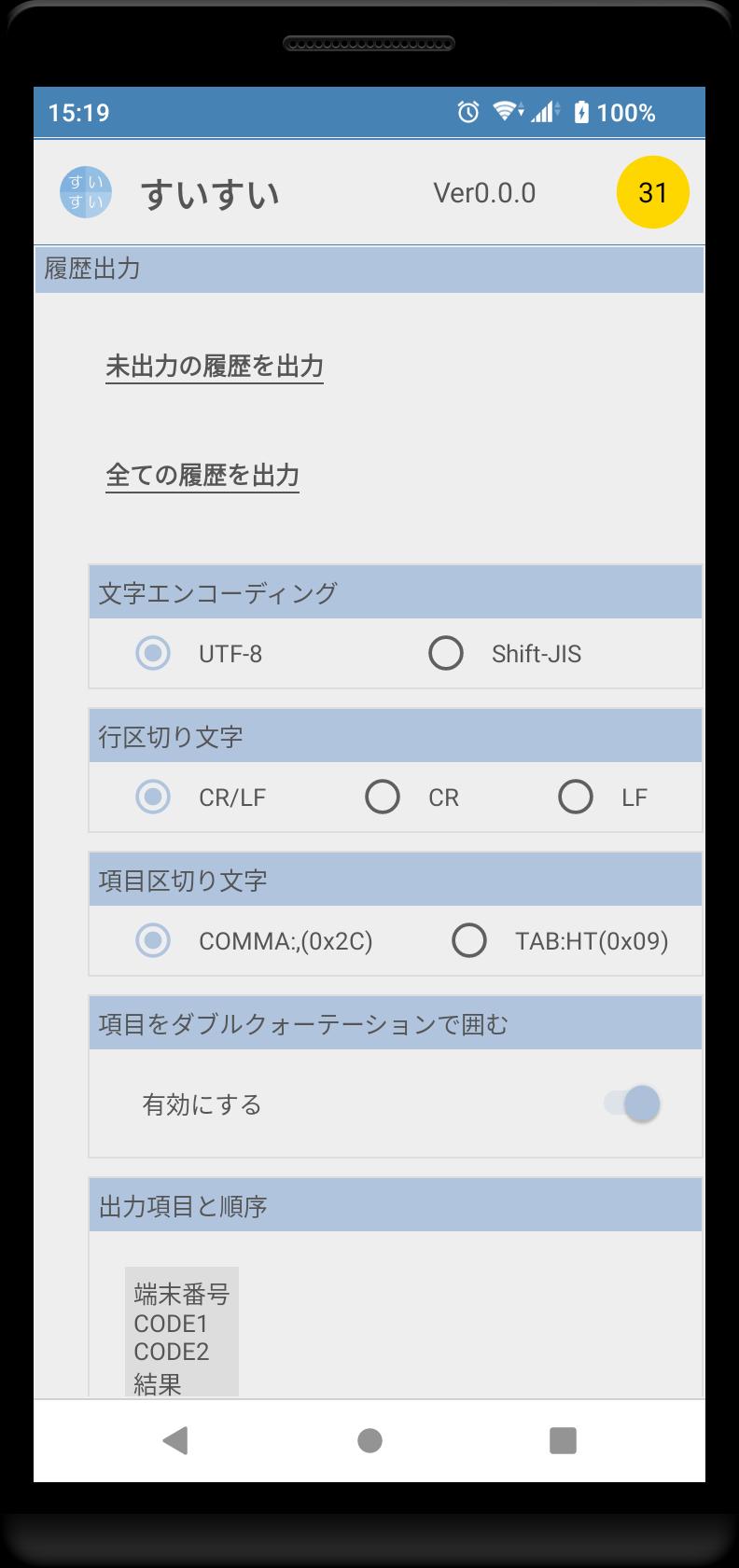Select UTF-8 character encoding
Screen dimensions: 739x1568
[x=153, y=653]
